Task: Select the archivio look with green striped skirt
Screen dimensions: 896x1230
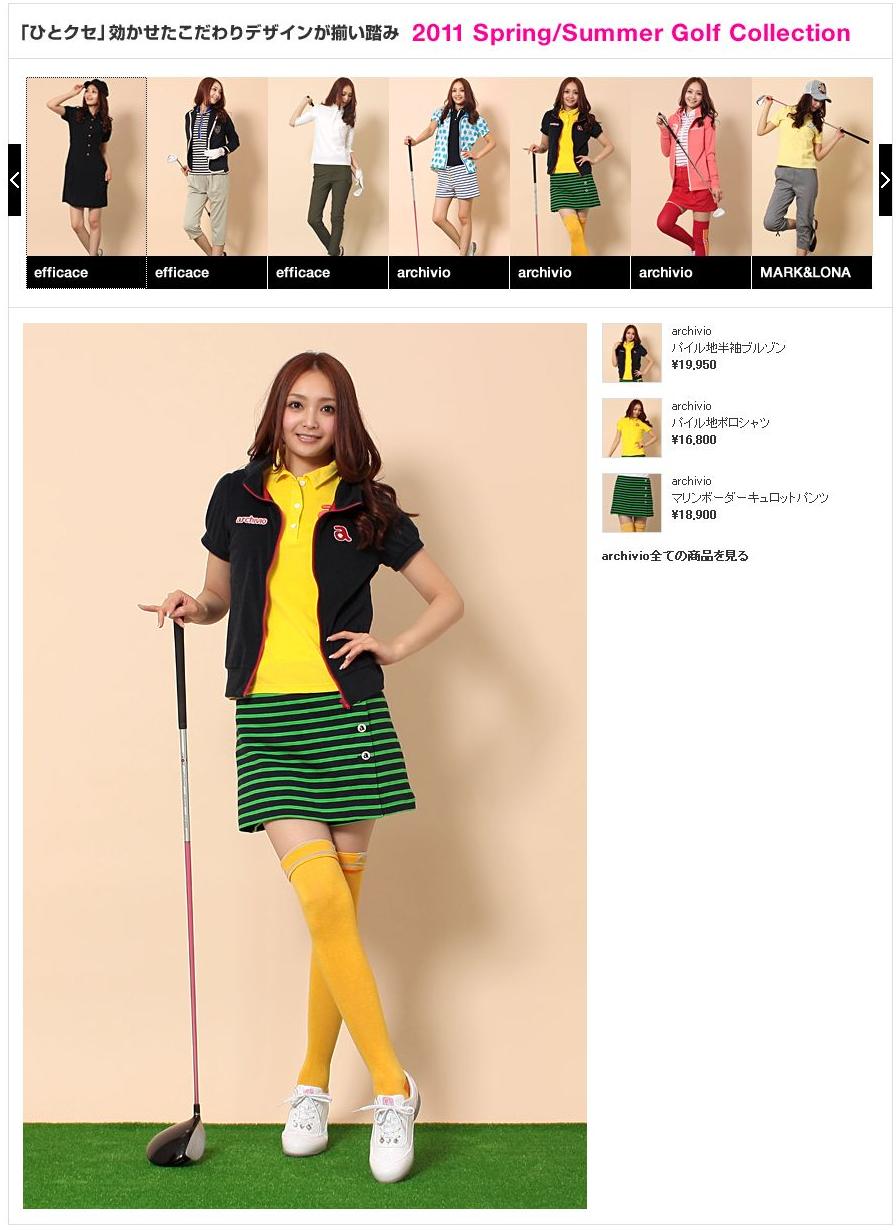Action: pyautogui.click(x=570, y=182)
